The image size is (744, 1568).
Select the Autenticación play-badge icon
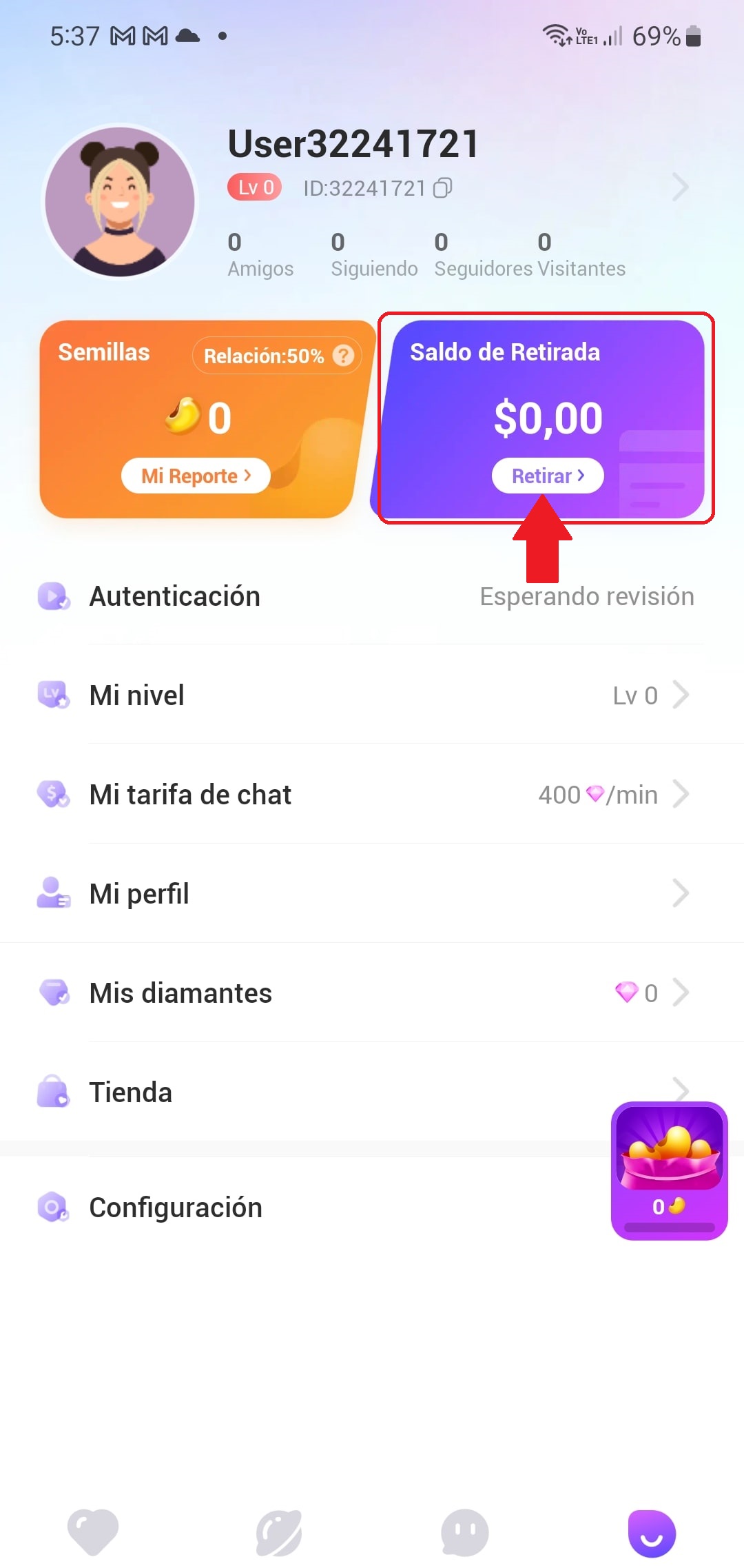[53, 596]
